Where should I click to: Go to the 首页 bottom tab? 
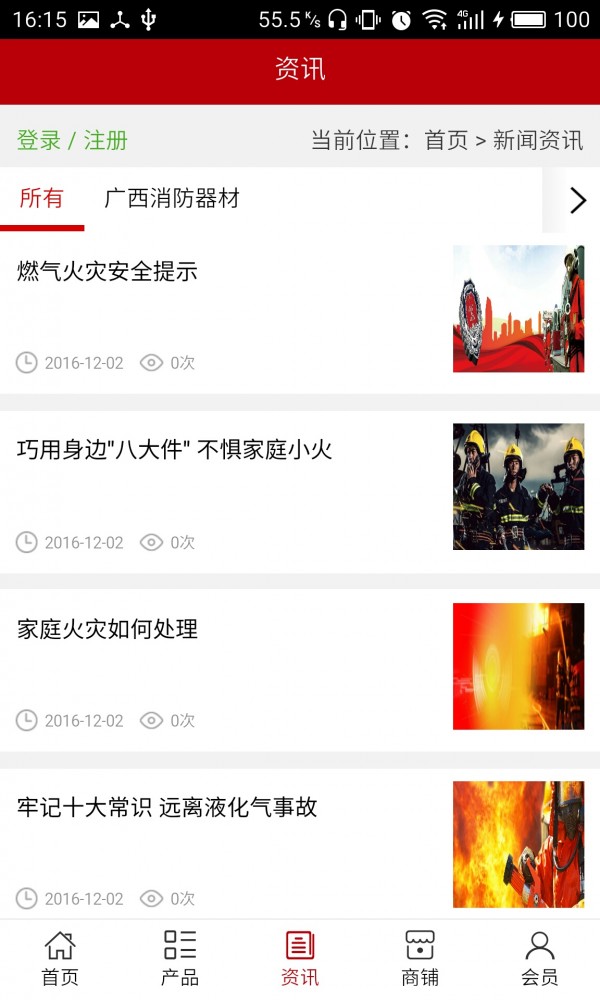tap(60, 958)
